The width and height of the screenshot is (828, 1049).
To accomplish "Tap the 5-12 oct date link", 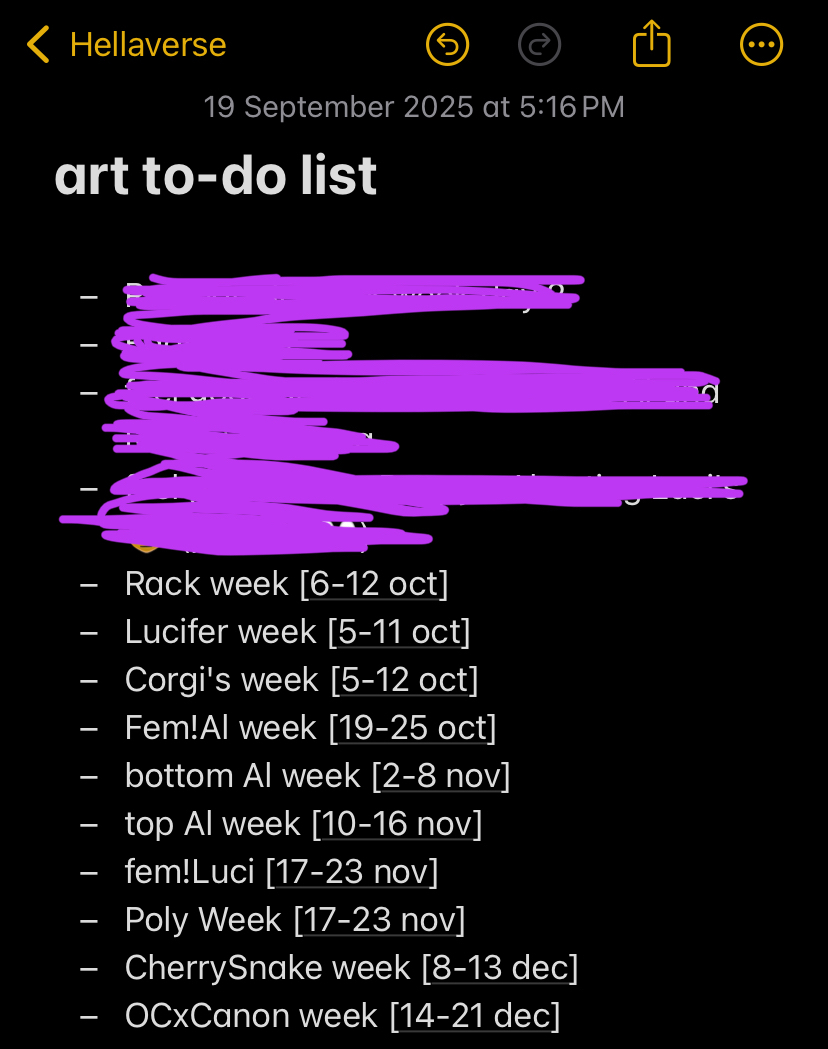I will [405, 680].
